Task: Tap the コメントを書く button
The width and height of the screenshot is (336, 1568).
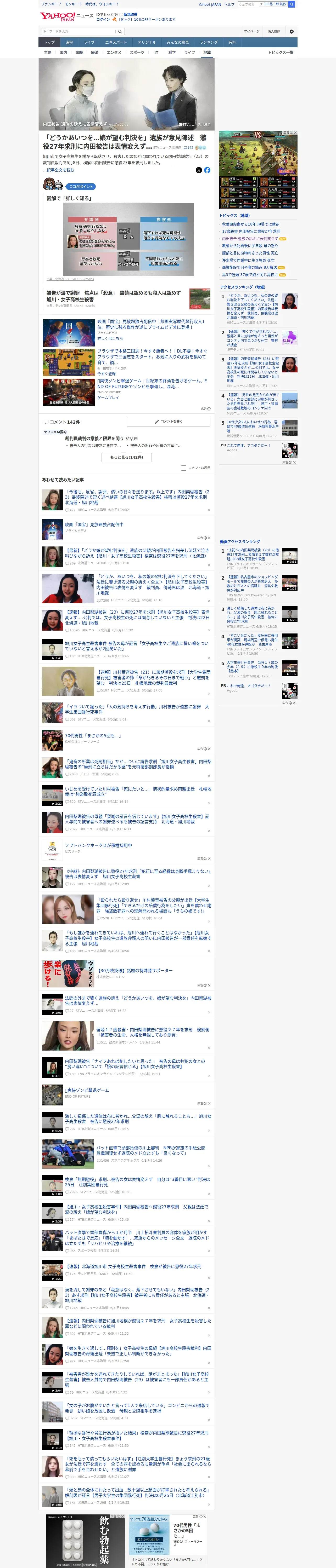Action: 169,421
